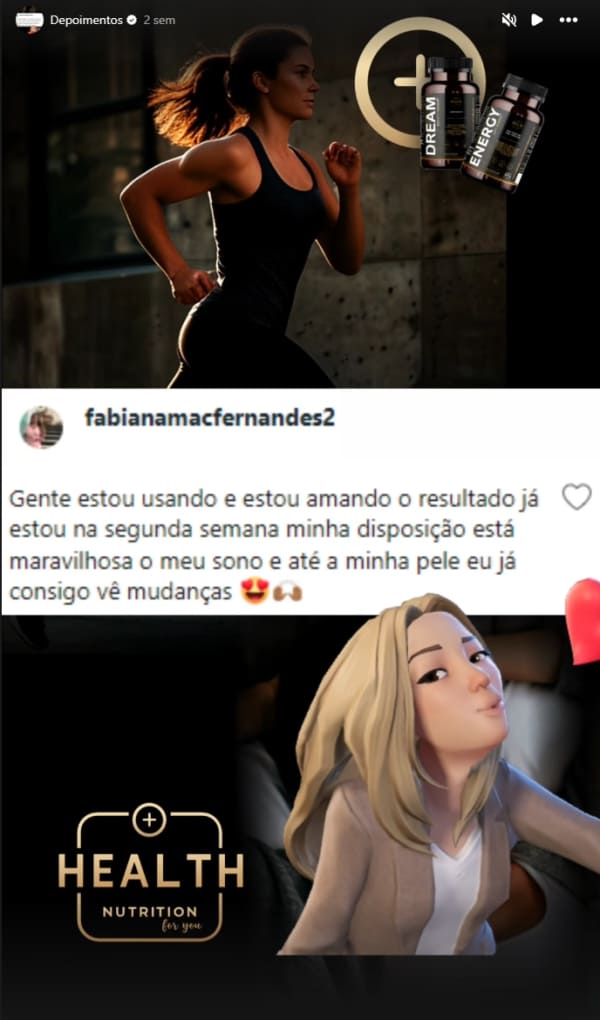Open the three-dot options menu

point(568,20)
